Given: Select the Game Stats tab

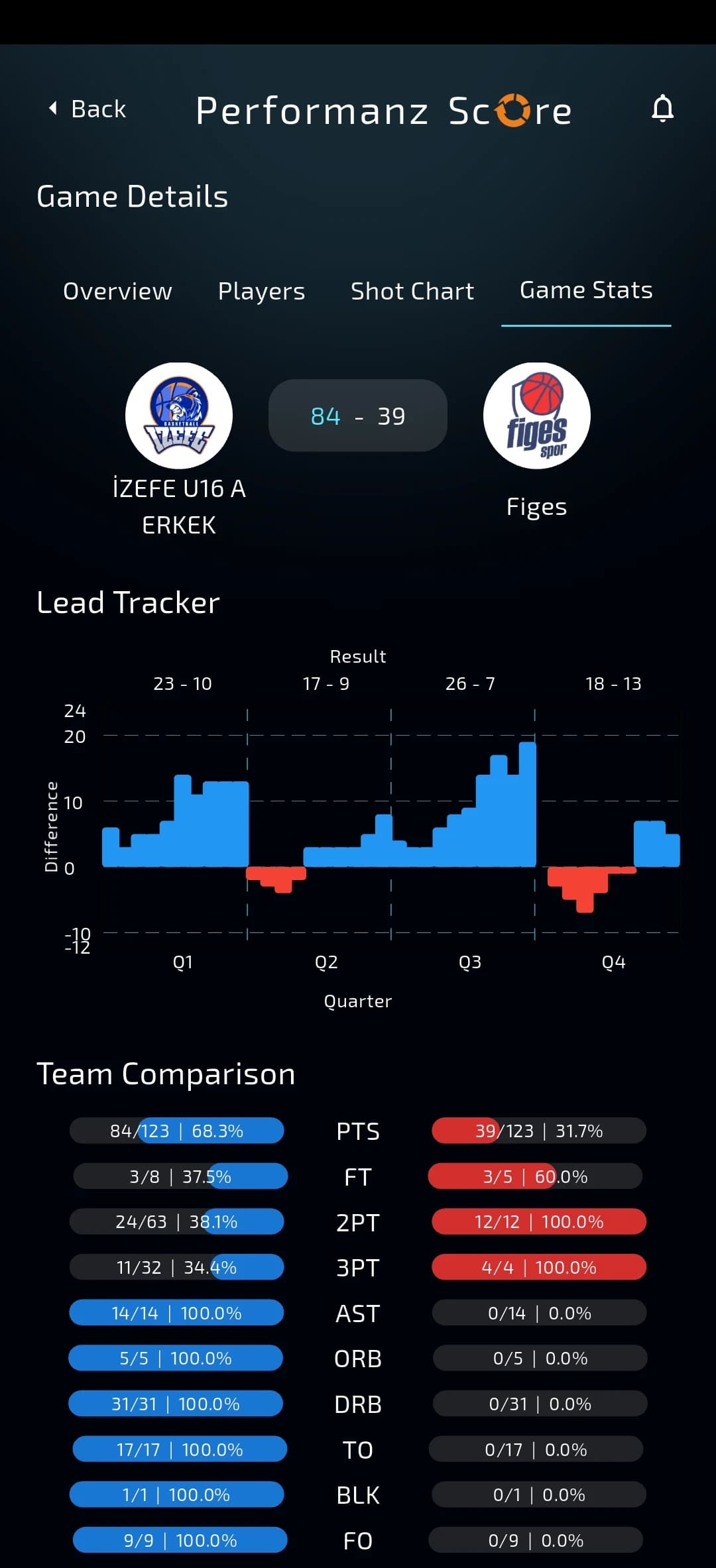Looking at the screenshot, I should click(586, 290).
